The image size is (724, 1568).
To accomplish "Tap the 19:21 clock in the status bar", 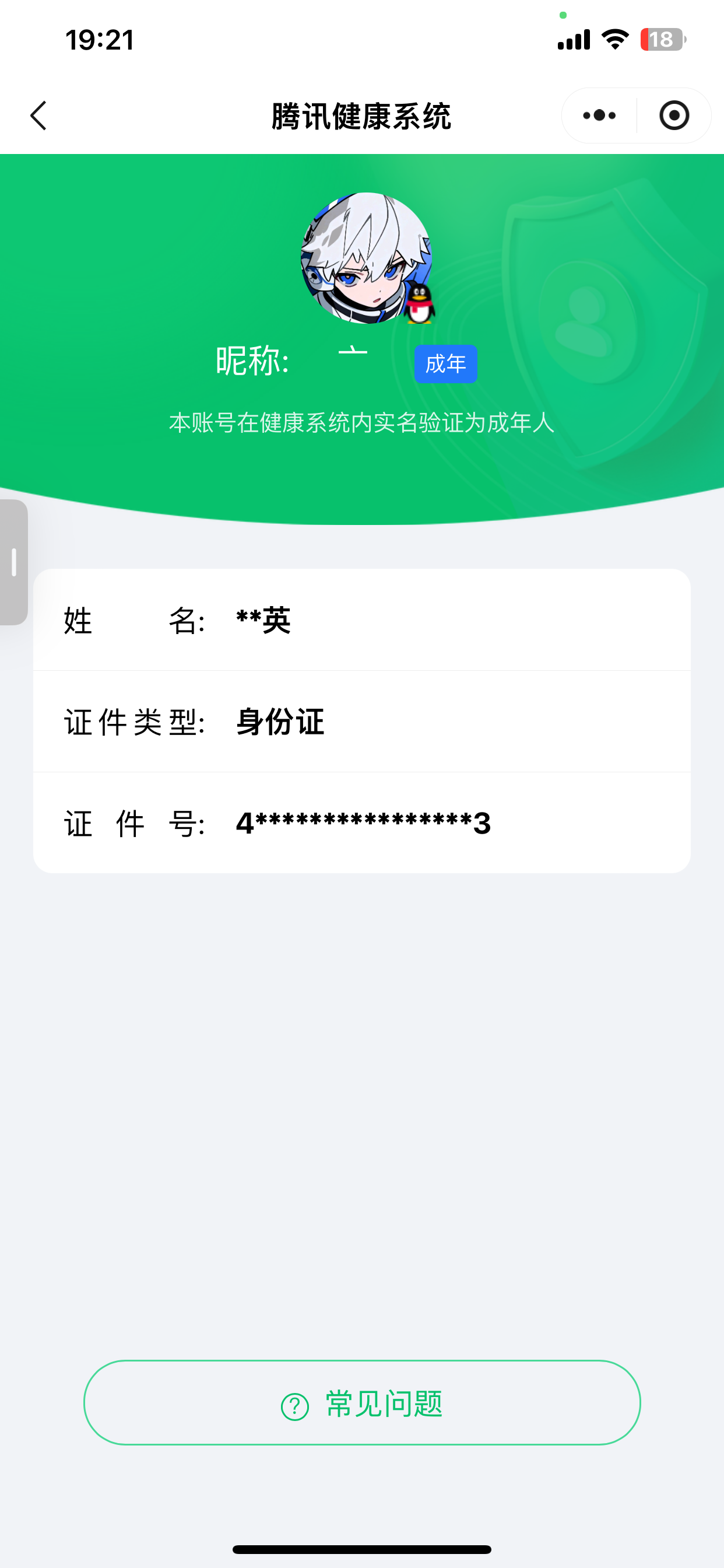I will click(99, 40).
